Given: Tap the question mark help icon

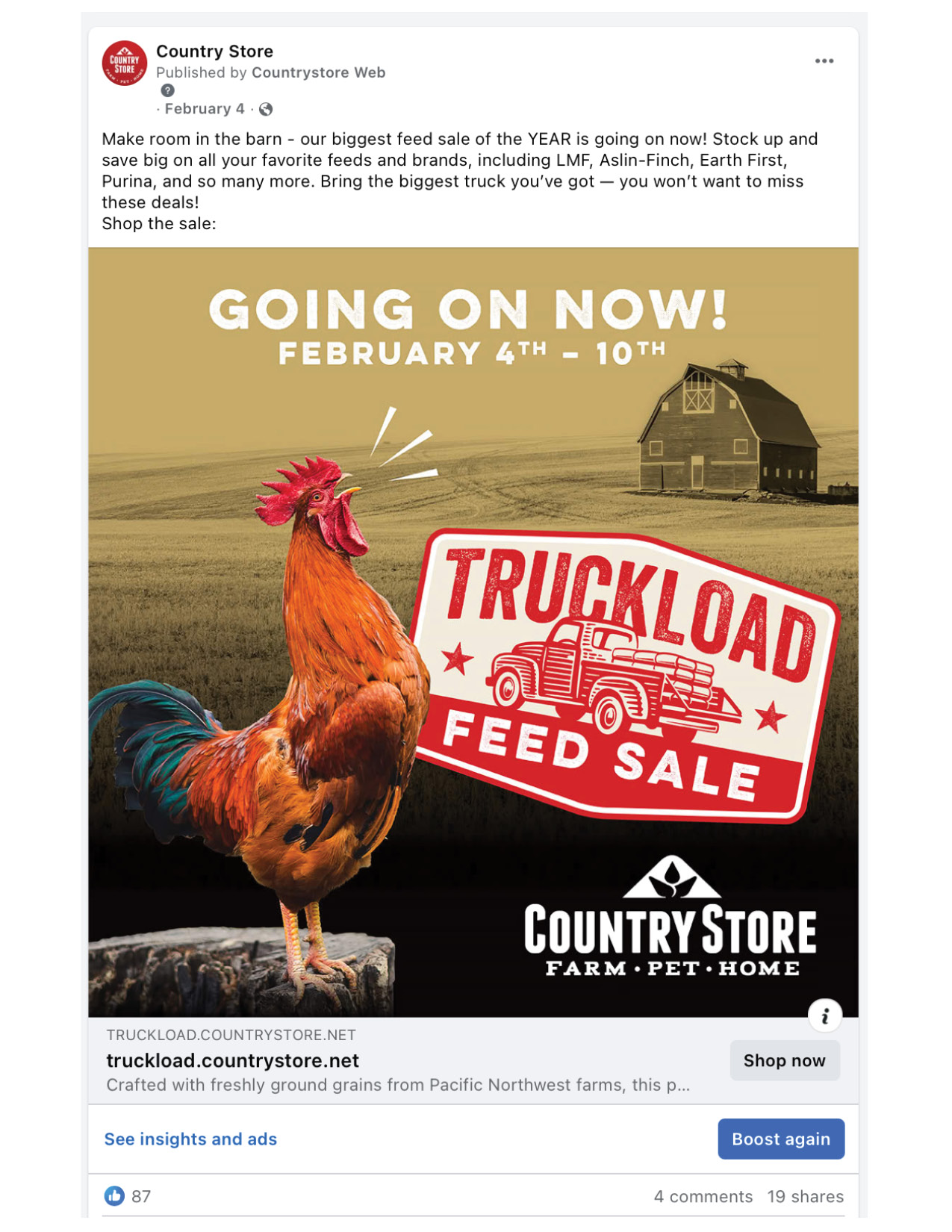Looking at the screenshot, I should coord(168,90).
